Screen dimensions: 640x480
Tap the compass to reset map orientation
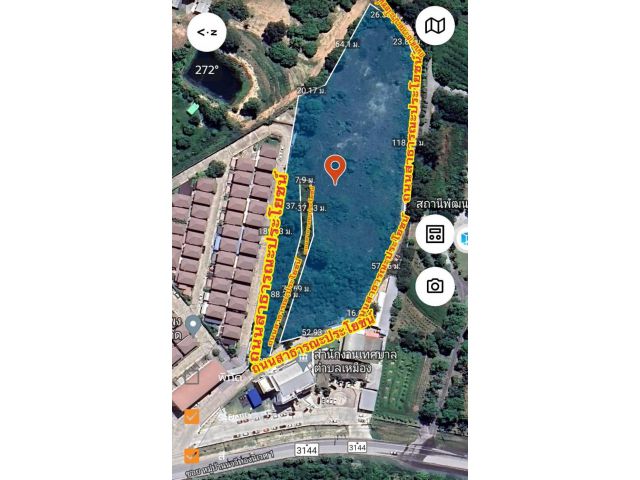click(207, 32)
